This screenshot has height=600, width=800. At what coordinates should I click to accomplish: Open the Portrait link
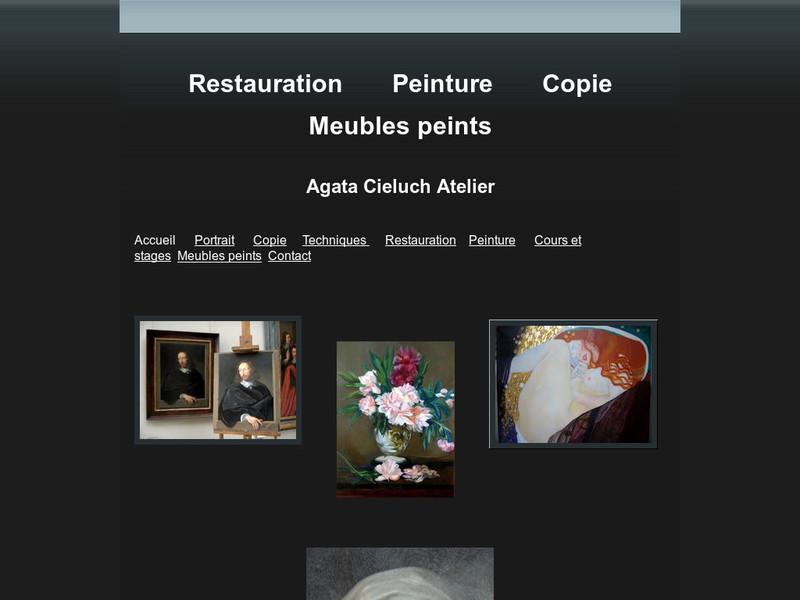coord(214,240)
